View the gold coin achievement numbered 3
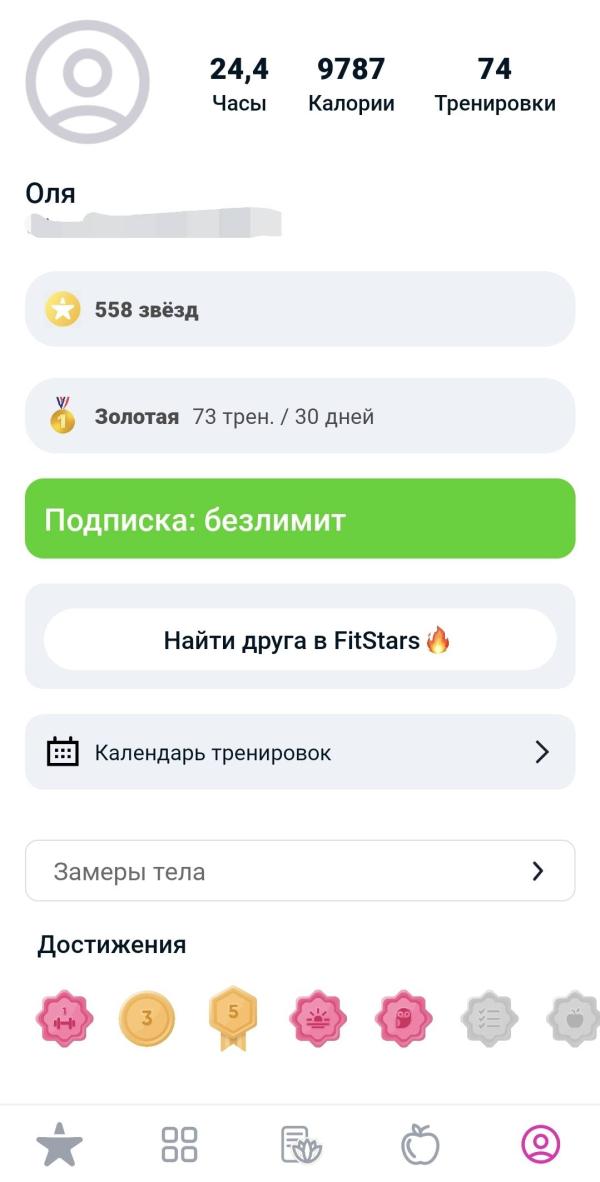Screen dimensions: 600x1182 tap(147, 1018)
